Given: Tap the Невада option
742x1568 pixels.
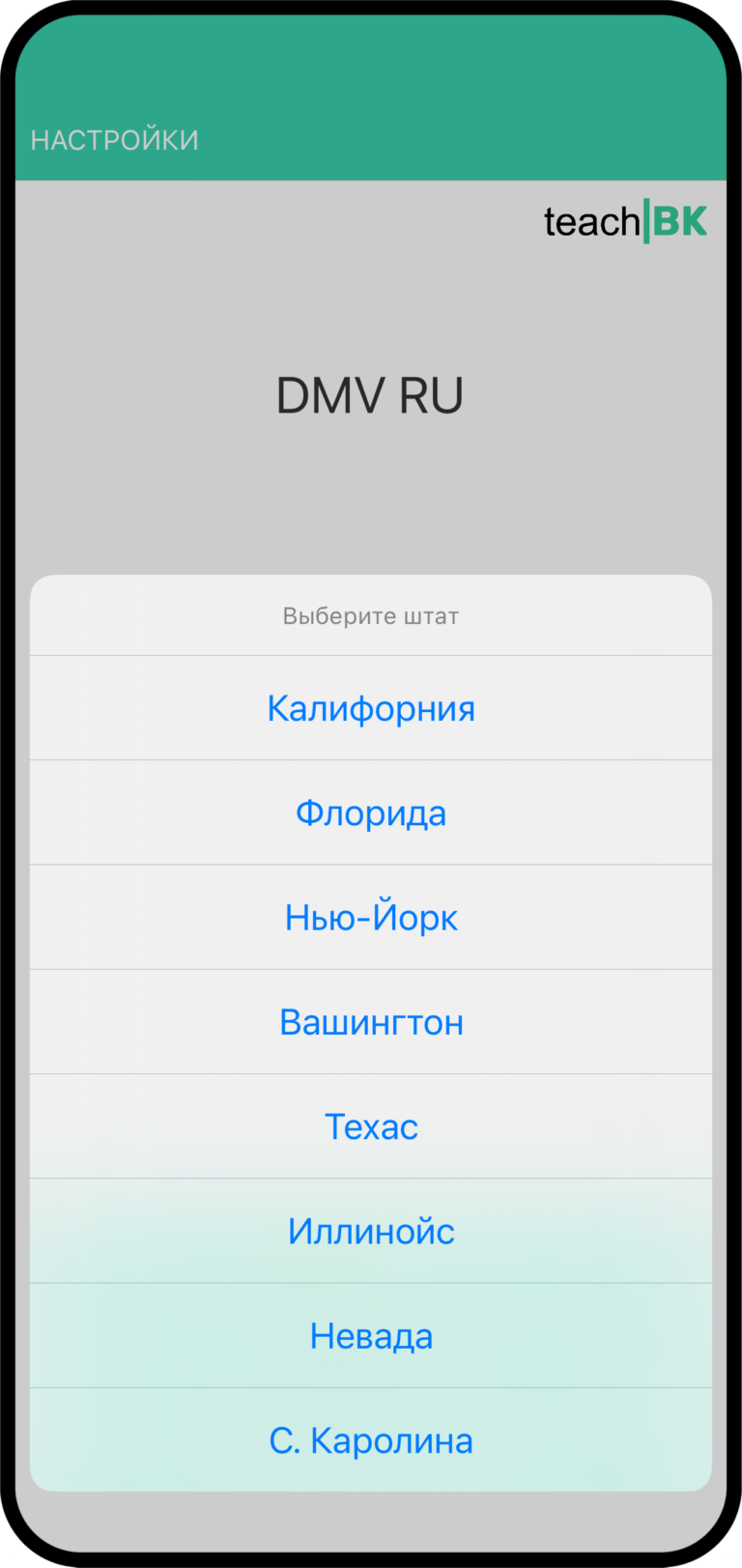Looking at the screenshot, I should click(x=371, y=1335).
